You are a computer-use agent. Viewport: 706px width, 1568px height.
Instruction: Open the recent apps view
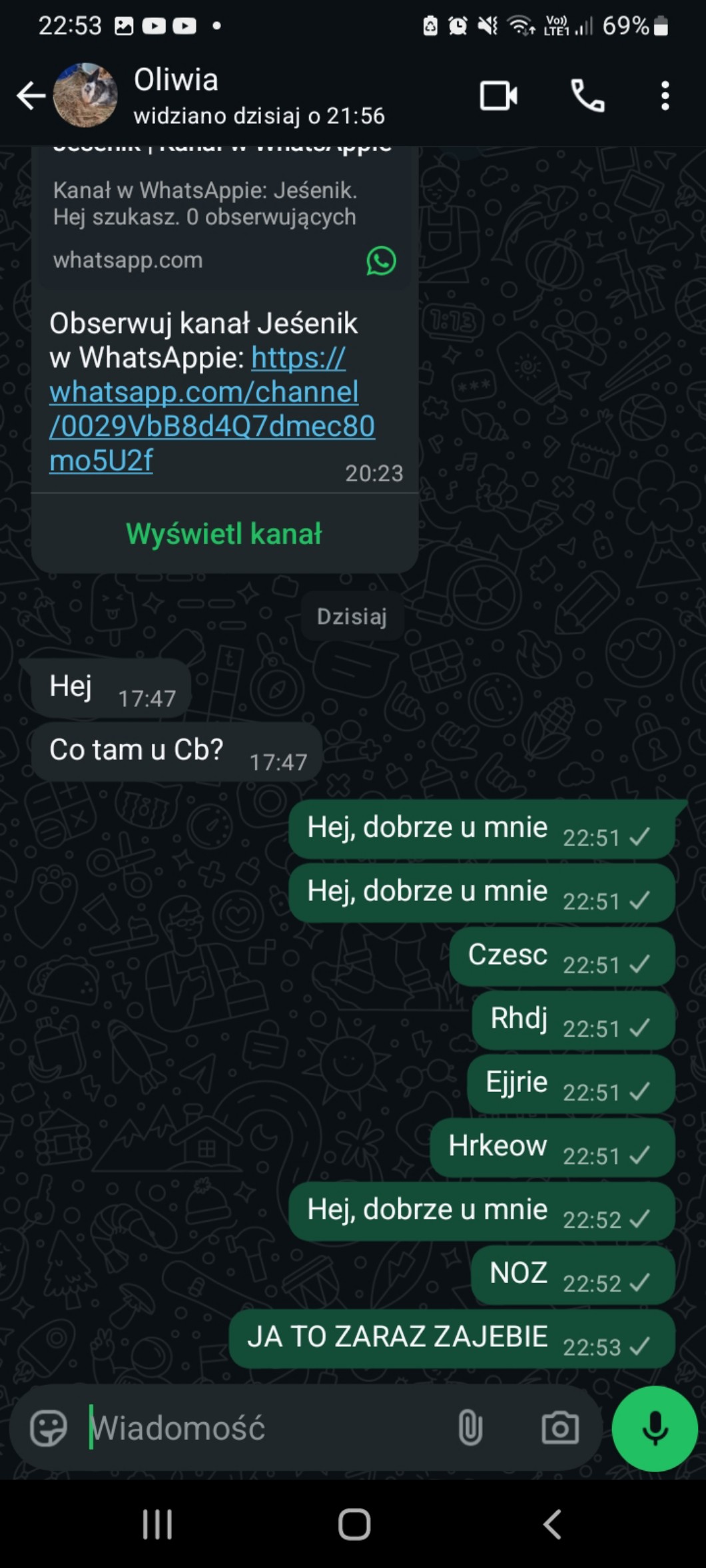[158, 1524]
